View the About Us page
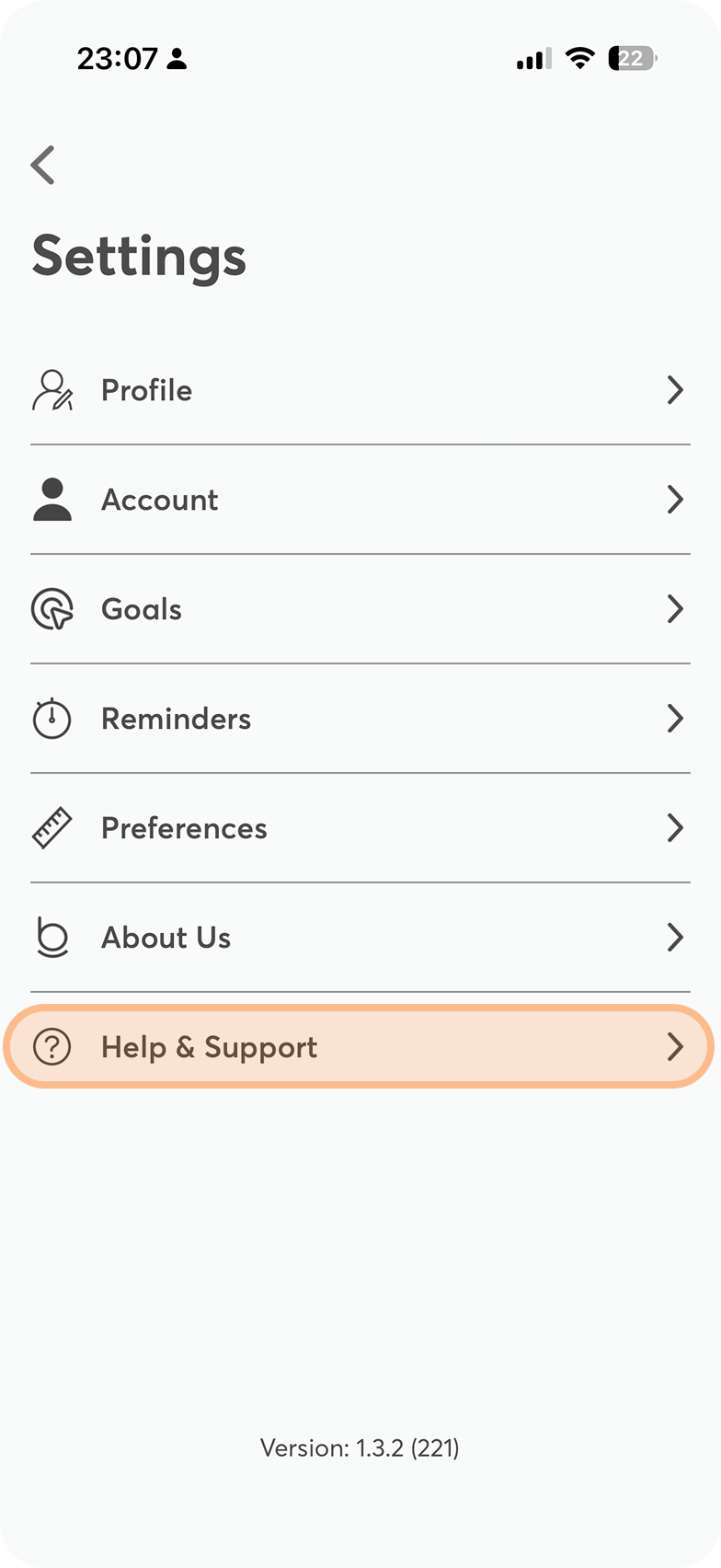The height and width of the screenshot is (1568, 721). [x=360, y=938]
